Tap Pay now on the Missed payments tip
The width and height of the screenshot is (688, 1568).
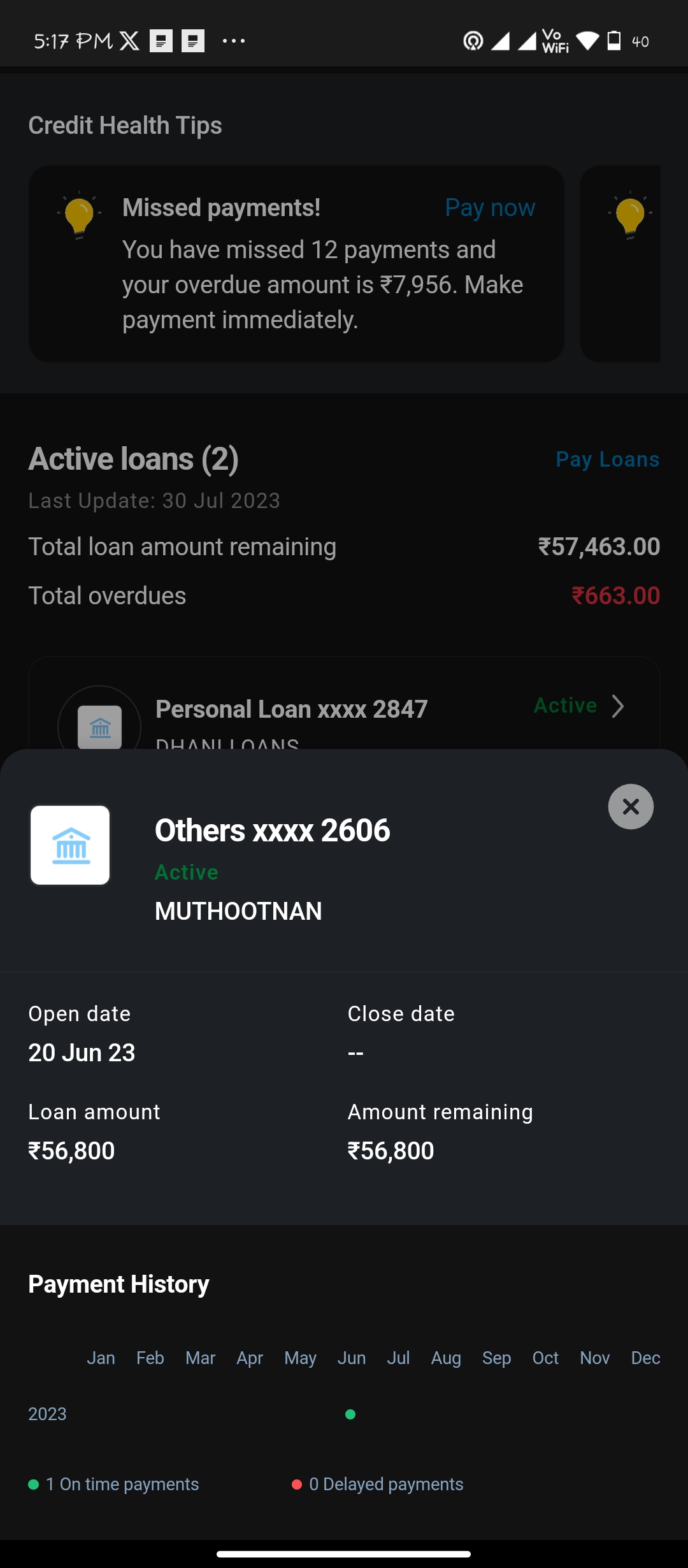(490, 208)
